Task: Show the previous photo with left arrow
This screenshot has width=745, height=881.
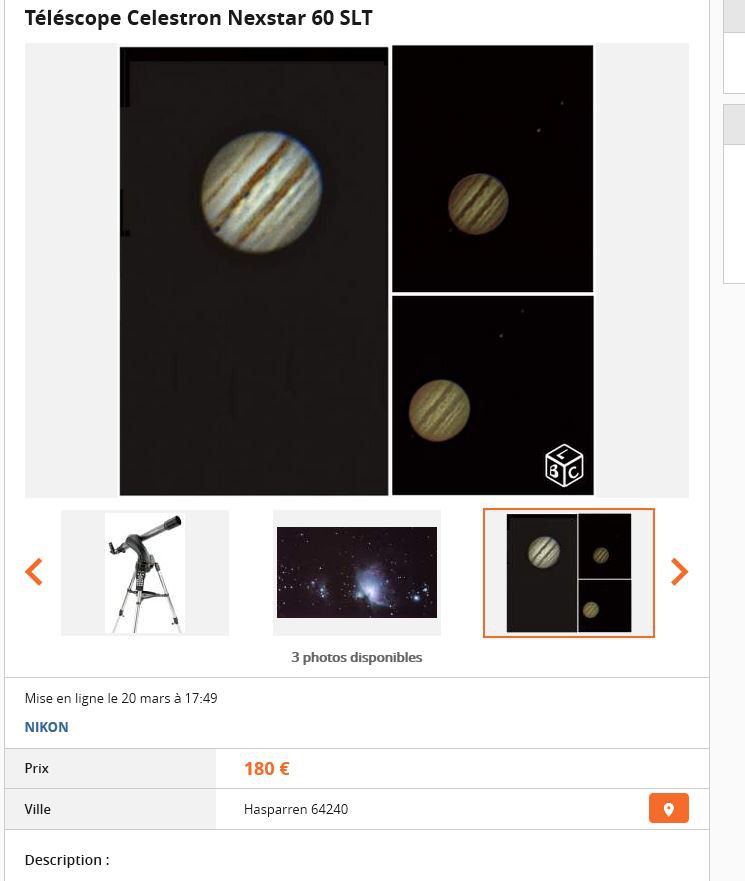Action: (34, 572)
